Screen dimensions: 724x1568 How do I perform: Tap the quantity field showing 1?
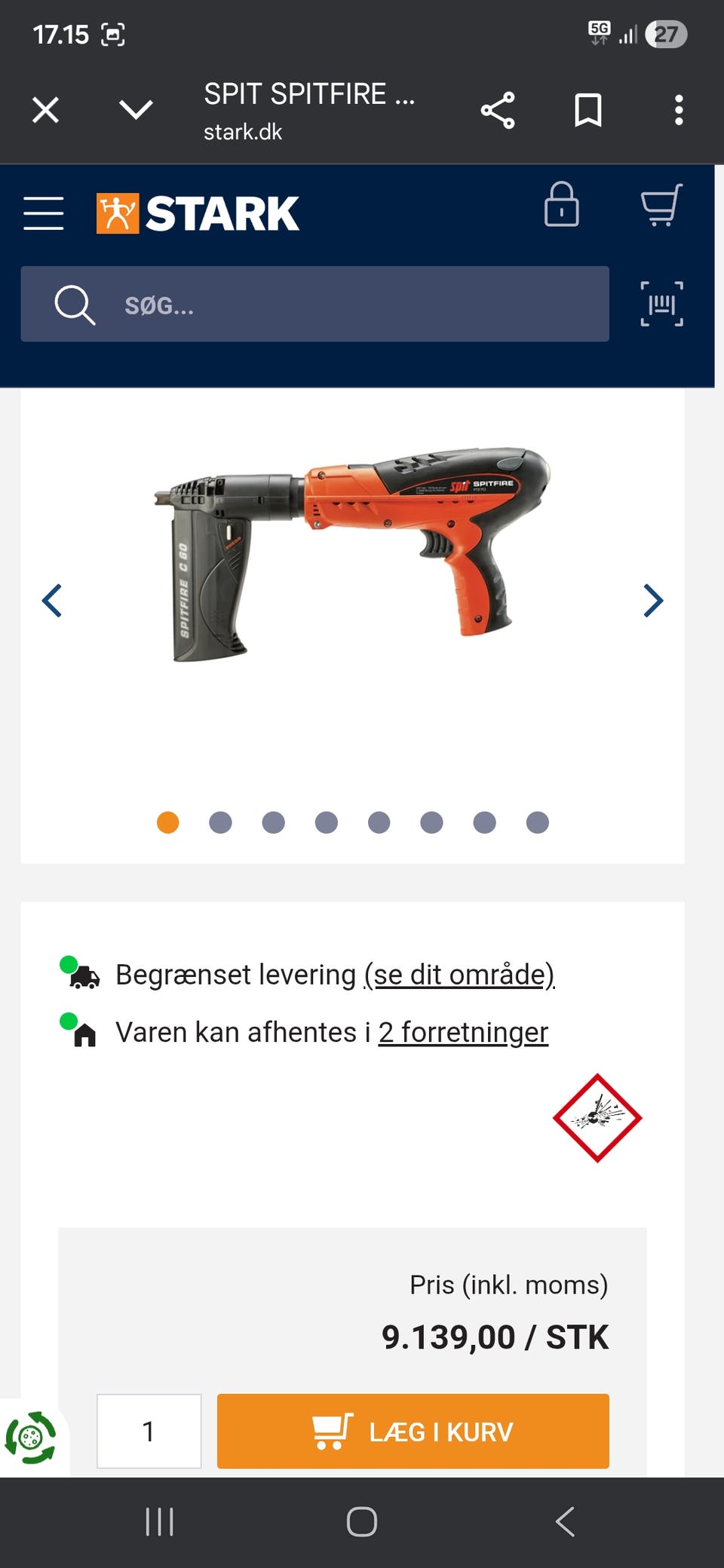tap(149, 1431)
